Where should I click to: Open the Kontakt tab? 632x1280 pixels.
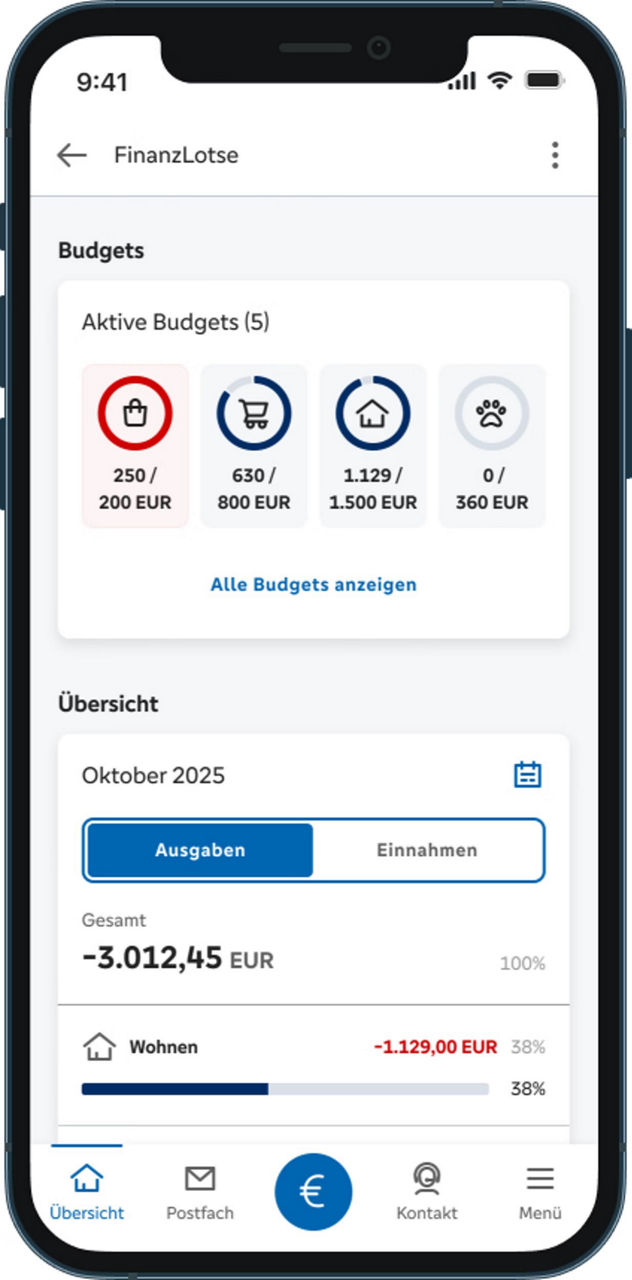[427, 1192]
